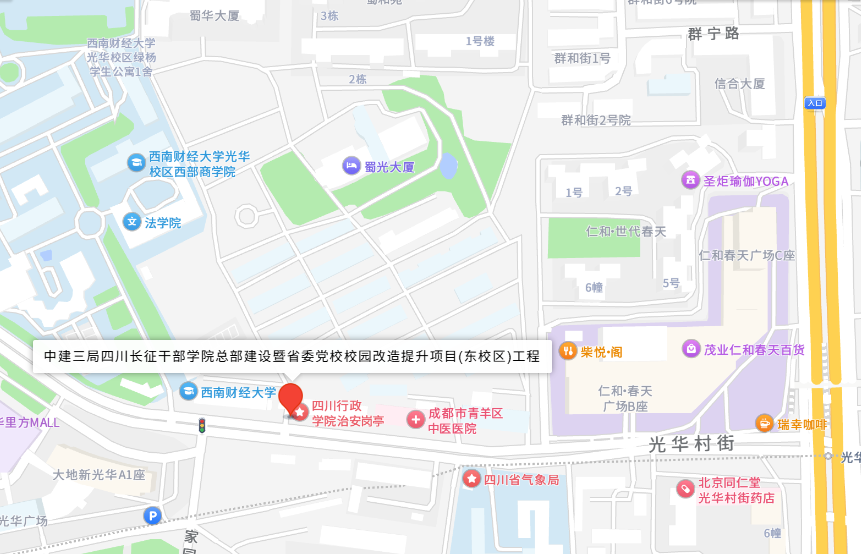Tap the parking lot P marker
The width and height of the screenshot is (861, 554).
point(152,516)
